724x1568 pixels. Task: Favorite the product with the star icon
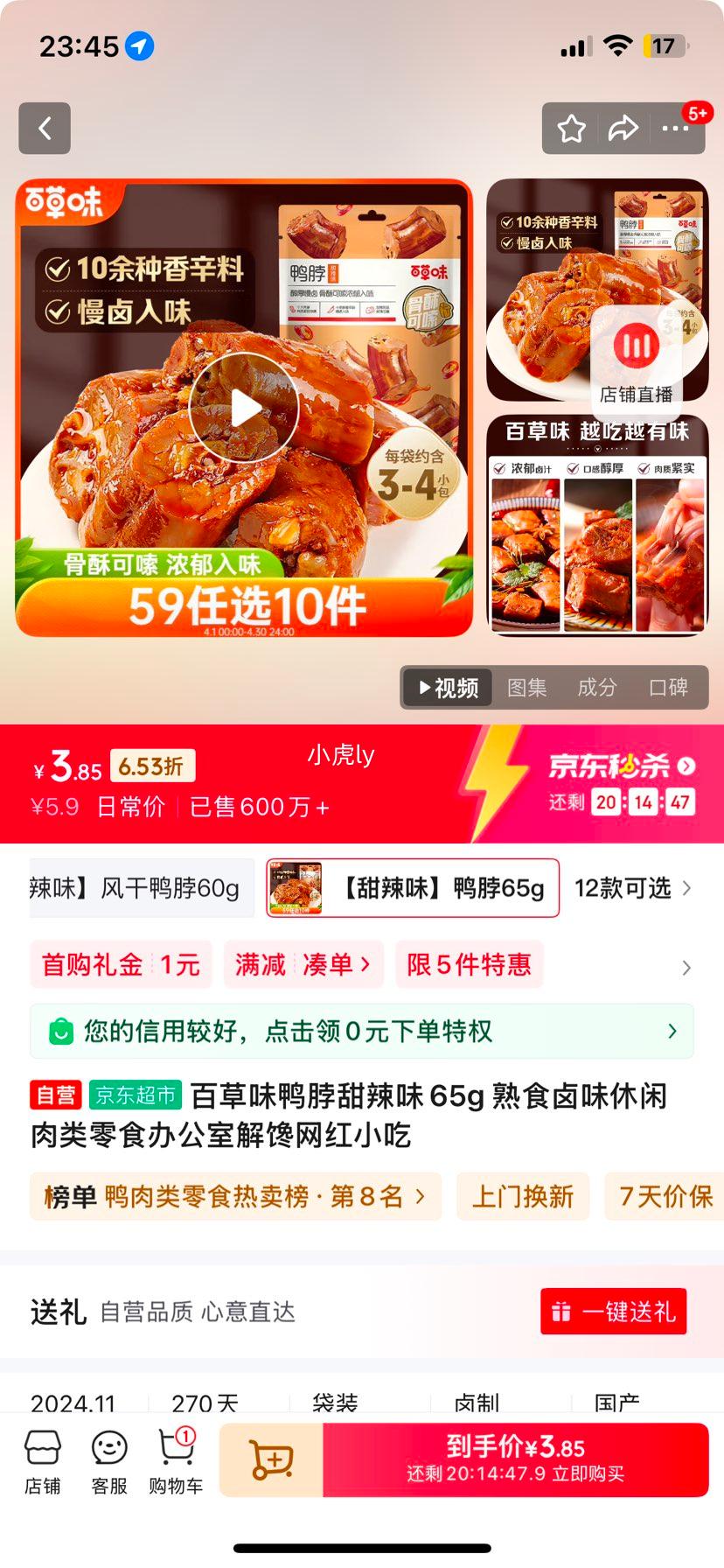[572, 128]
